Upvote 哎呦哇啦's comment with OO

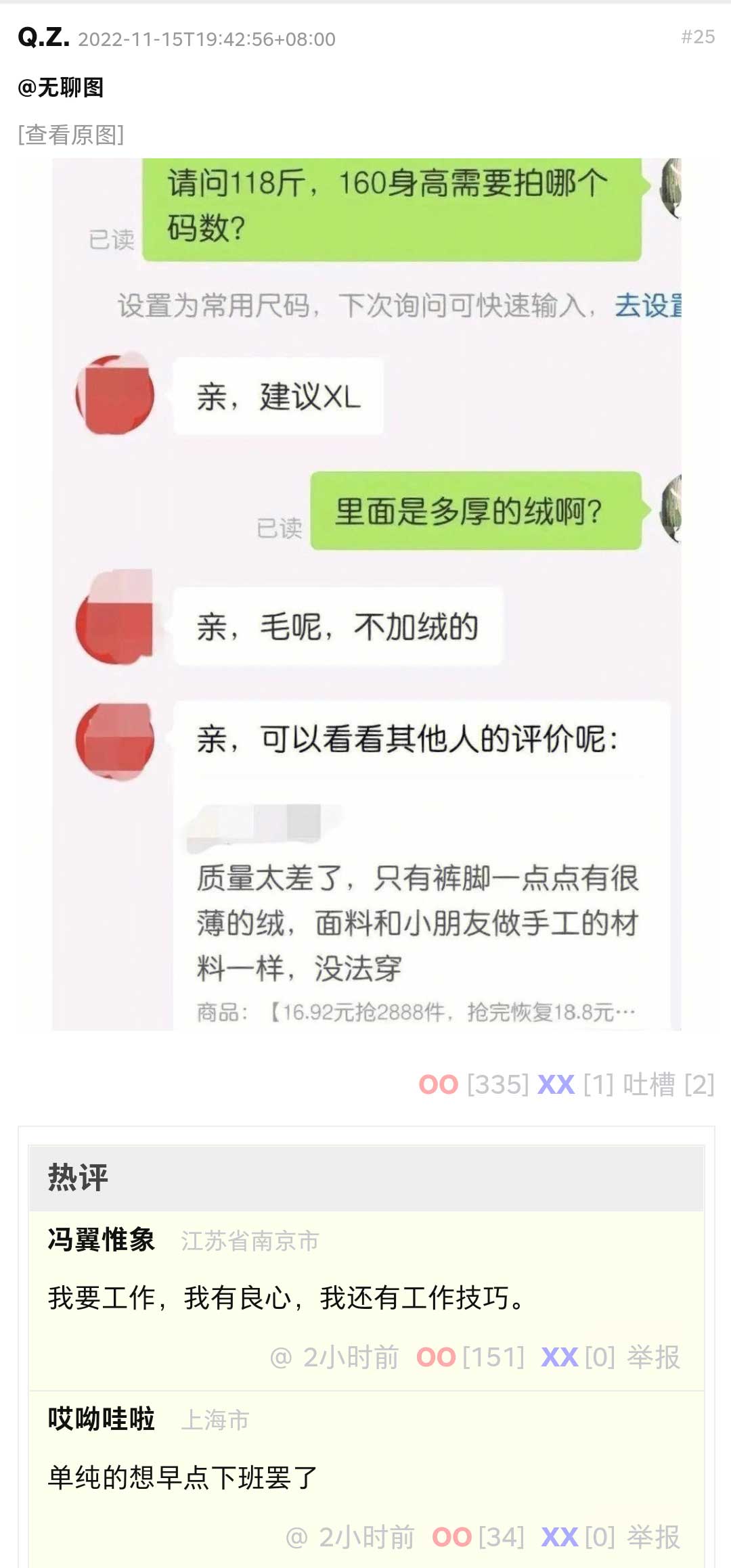point(451,1537)
